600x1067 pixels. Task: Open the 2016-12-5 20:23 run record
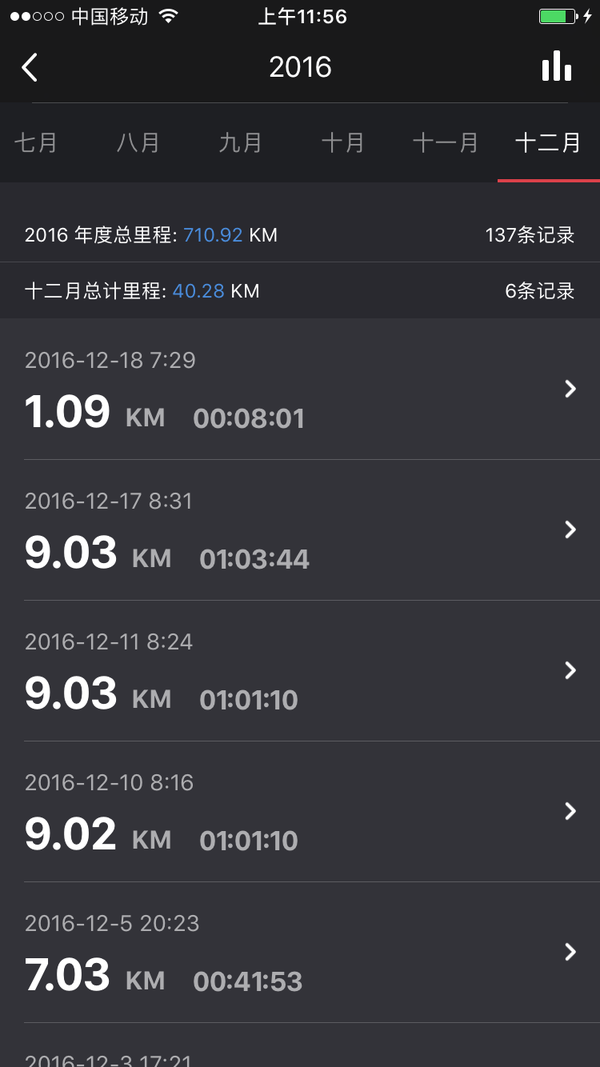pos(300,953)
